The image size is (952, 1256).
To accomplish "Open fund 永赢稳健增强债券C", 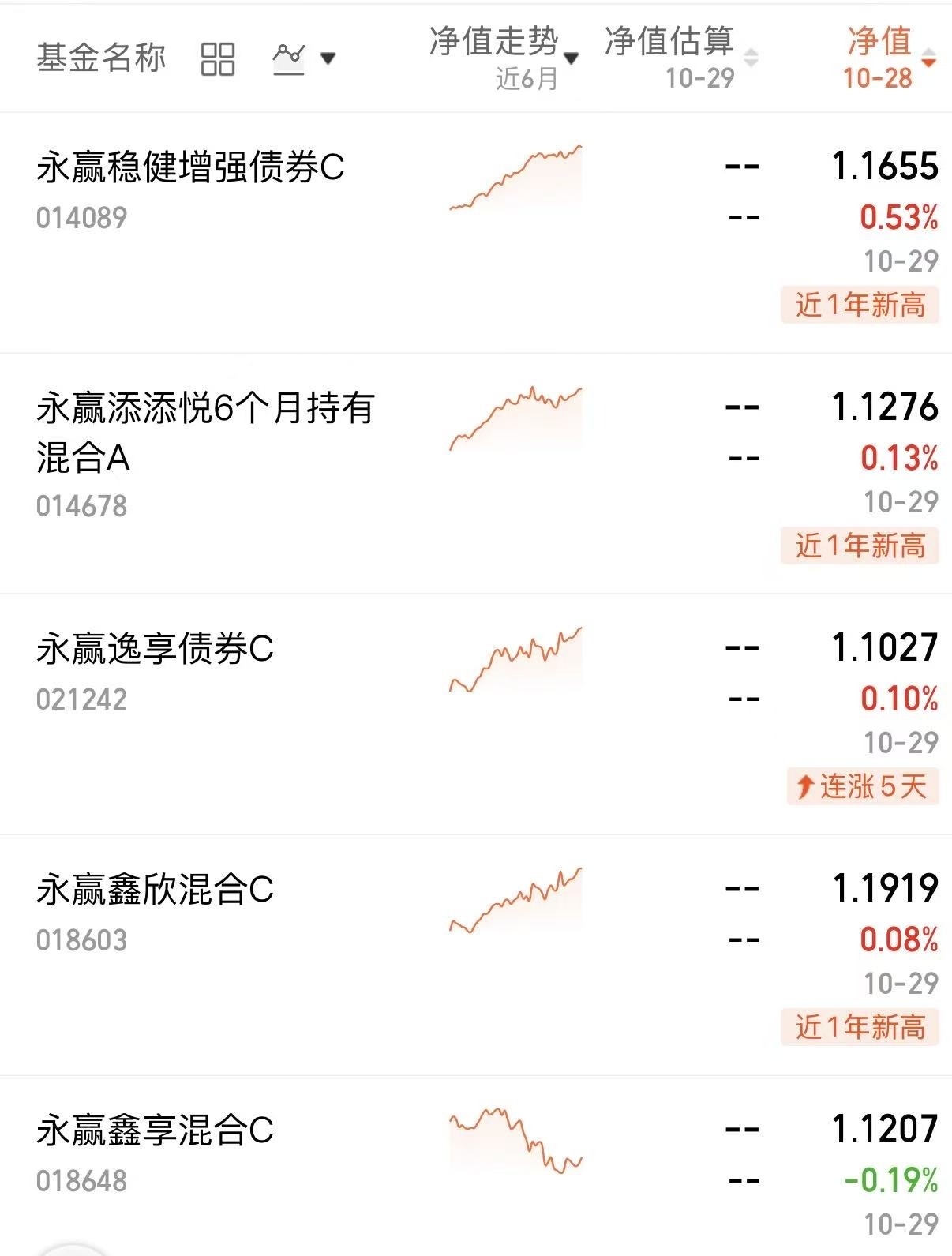I will (x=190, y=168).
